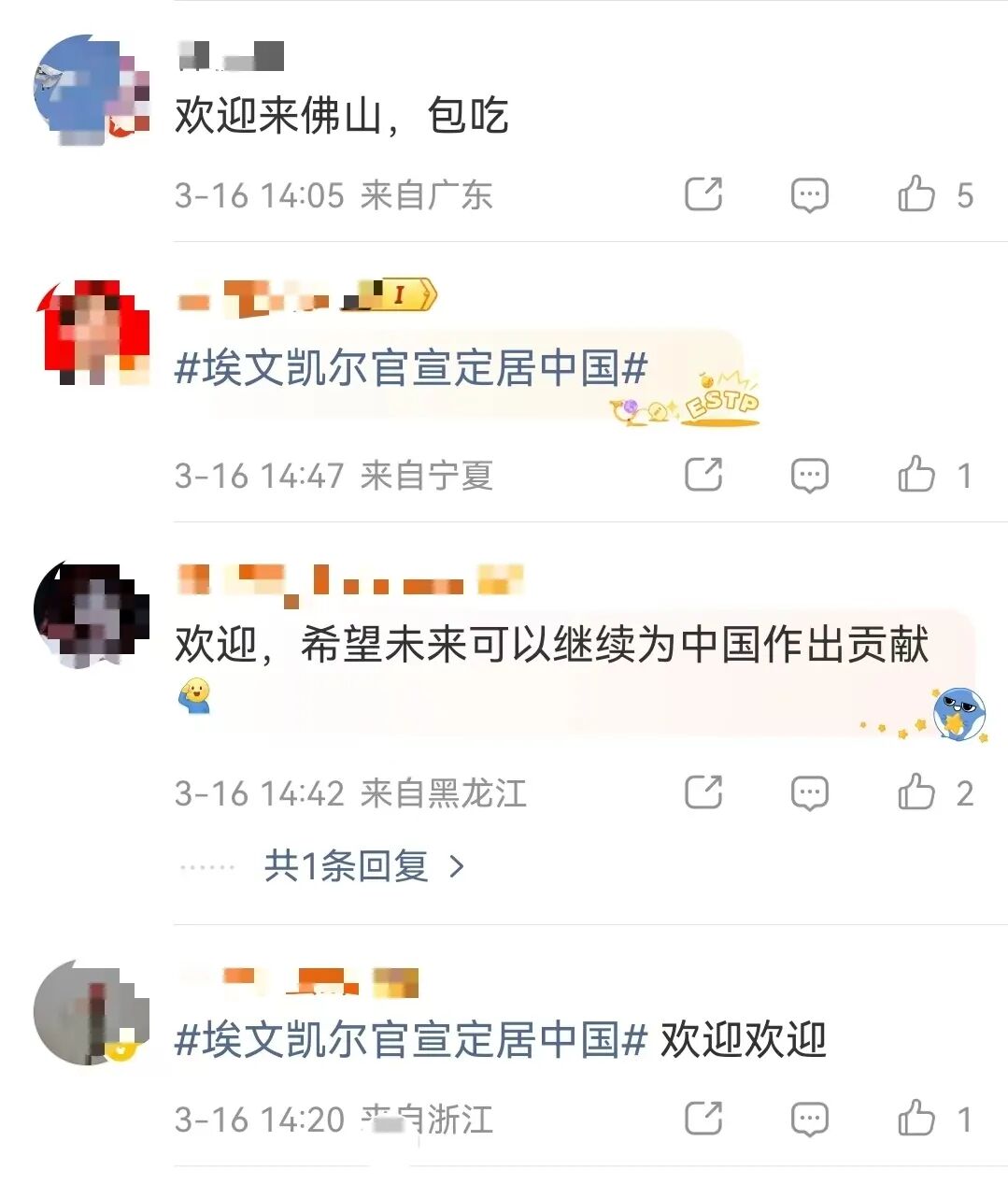Like the comment from 黑龙江
The image size is (1008, 1184).
tap(916, 793)
